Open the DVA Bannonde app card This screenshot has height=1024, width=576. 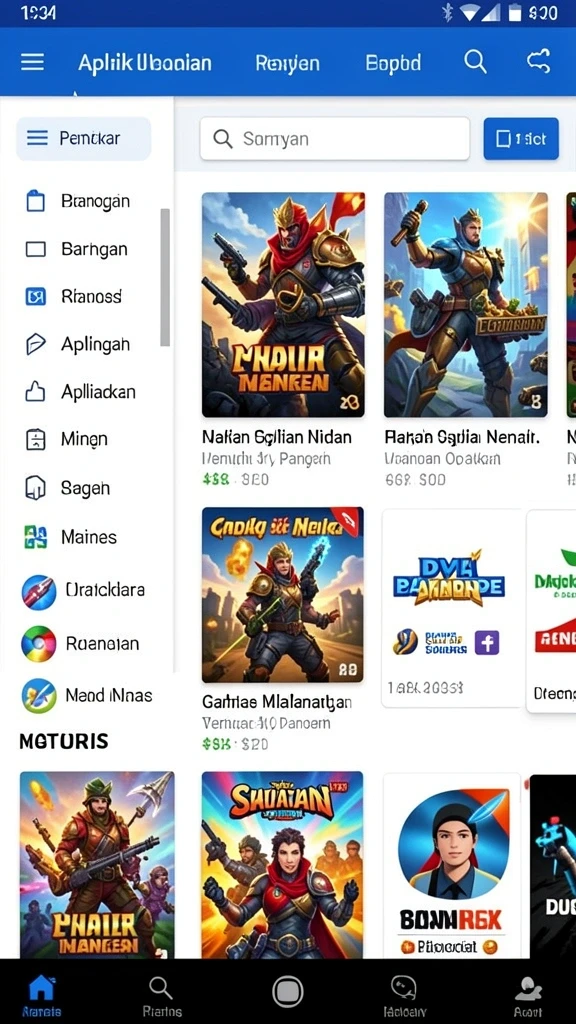tap(452, 609)
